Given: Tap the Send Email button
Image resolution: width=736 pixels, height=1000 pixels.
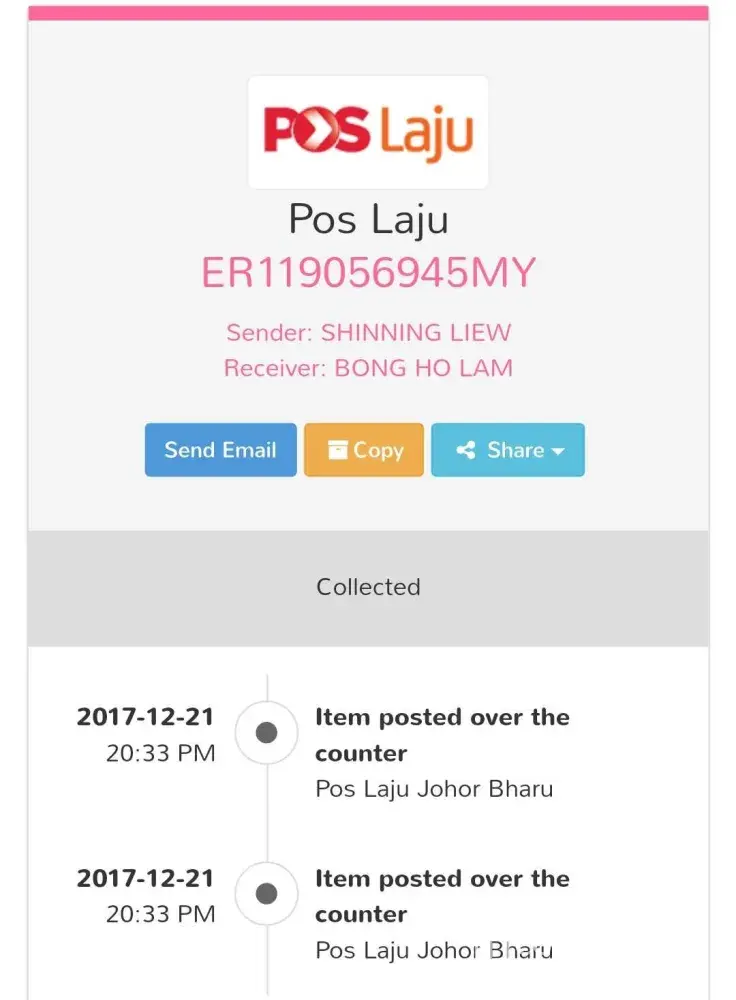Looking at the screenshot, I should pos(220,450).
